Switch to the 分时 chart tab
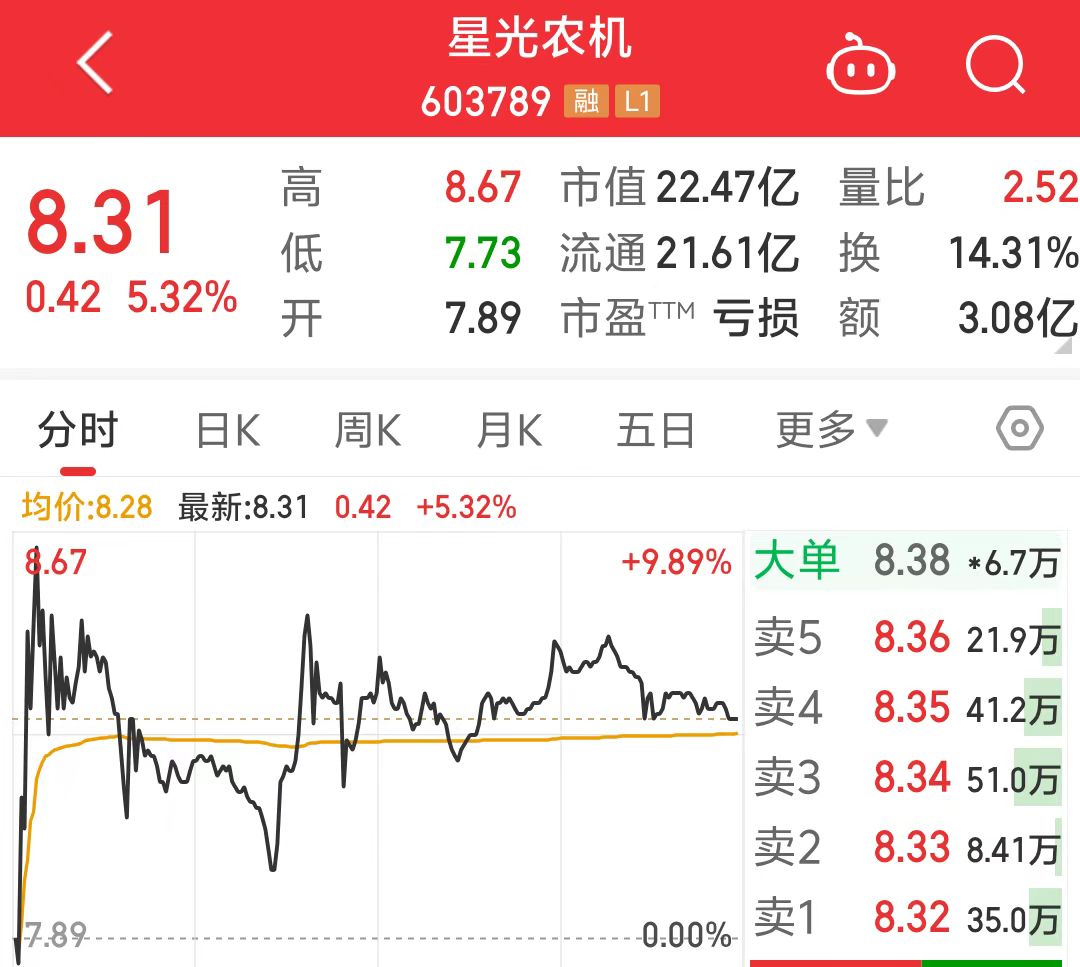The image size is (1080, 967). pos(77,431)
